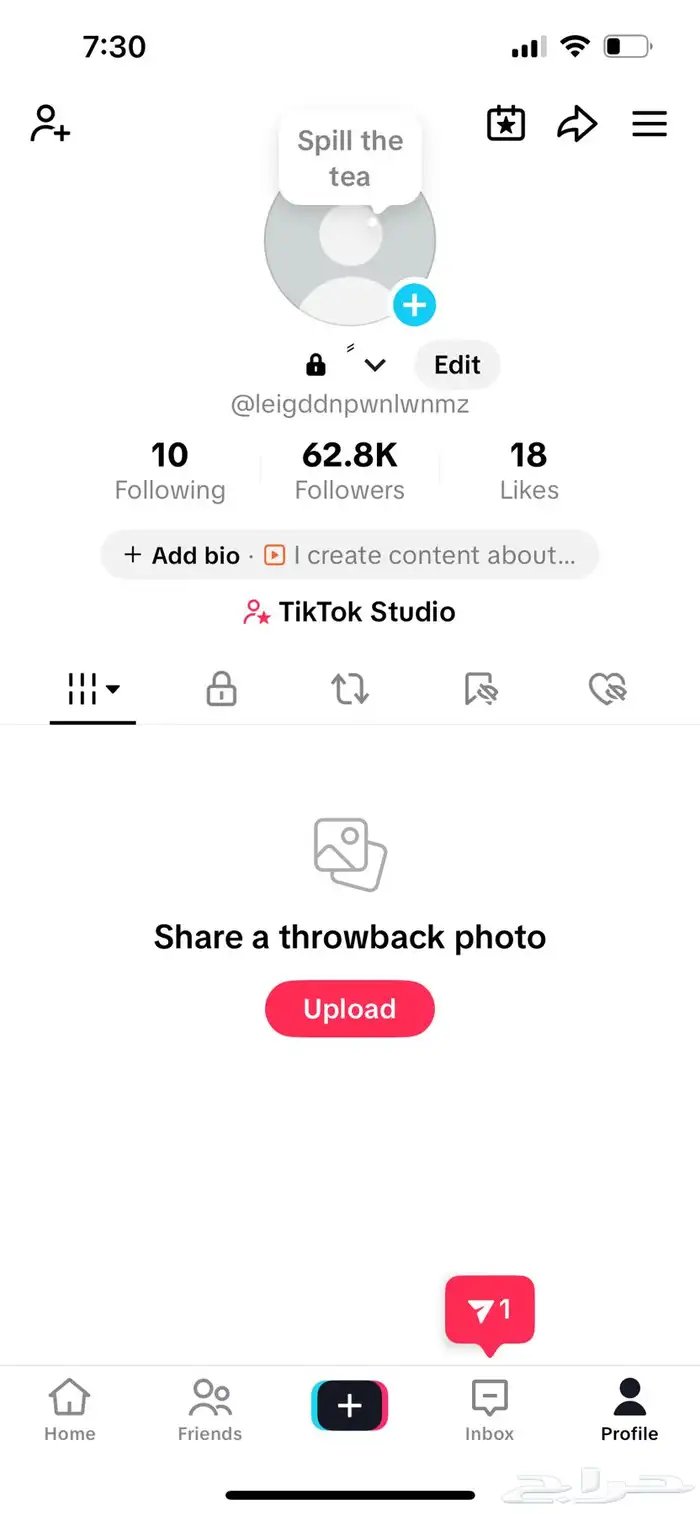Screen dimensions: 700x1514
Task: Upload a throwback photo
Action: (350, 1008)
